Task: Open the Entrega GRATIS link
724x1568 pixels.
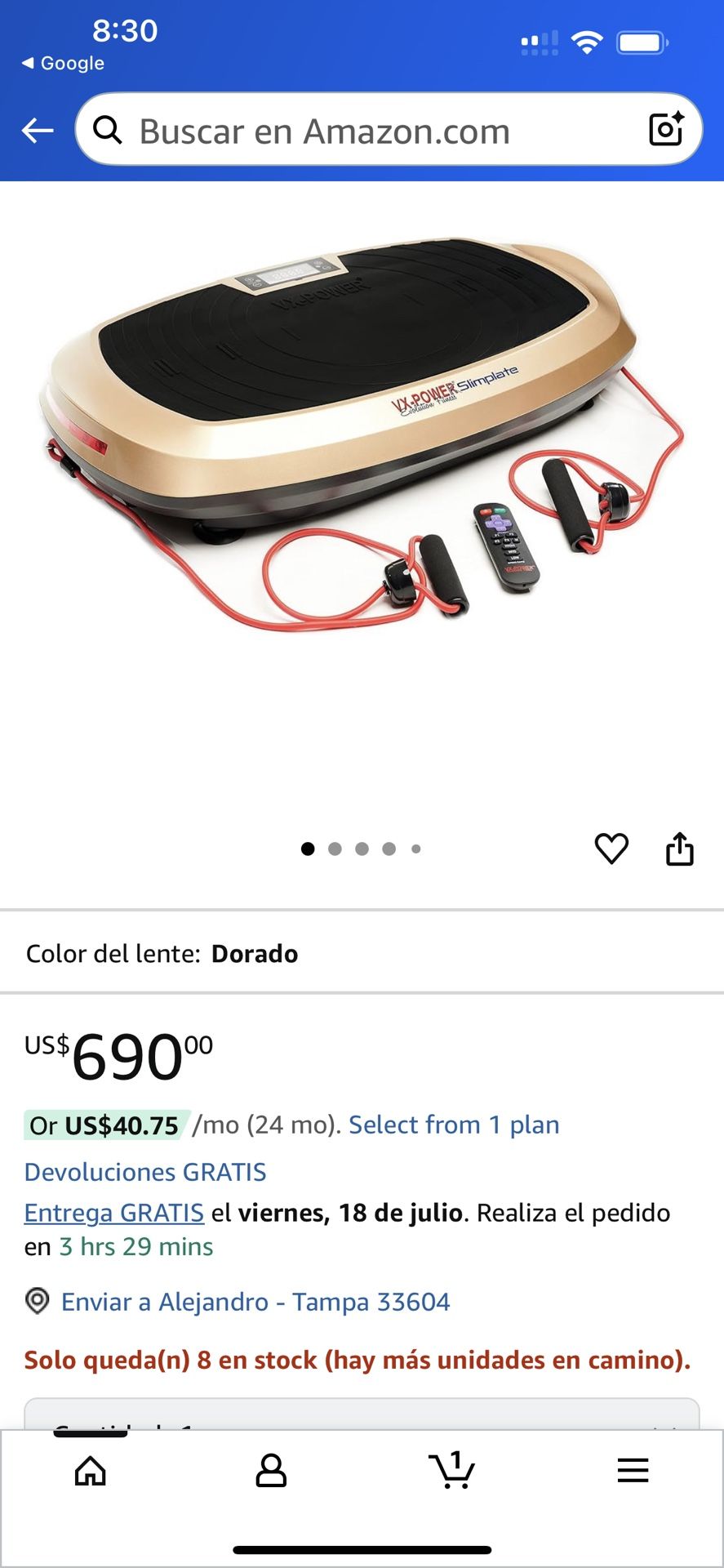Action: point(114,1213)
